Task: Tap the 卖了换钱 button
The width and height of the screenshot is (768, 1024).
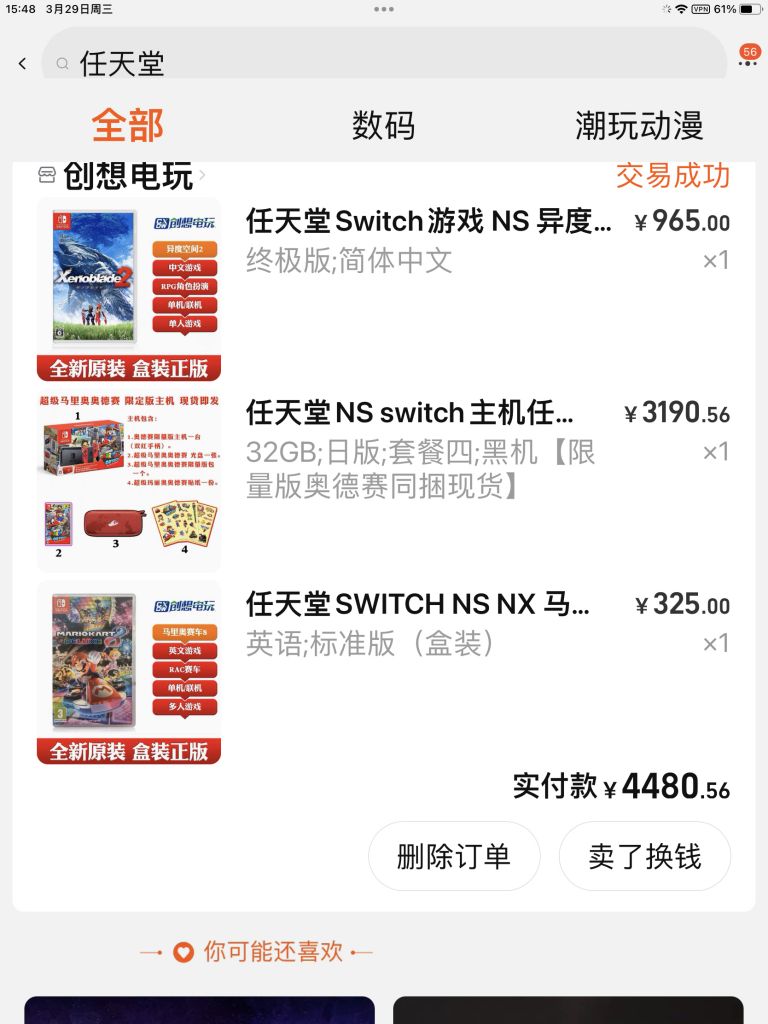Action: 645,856
